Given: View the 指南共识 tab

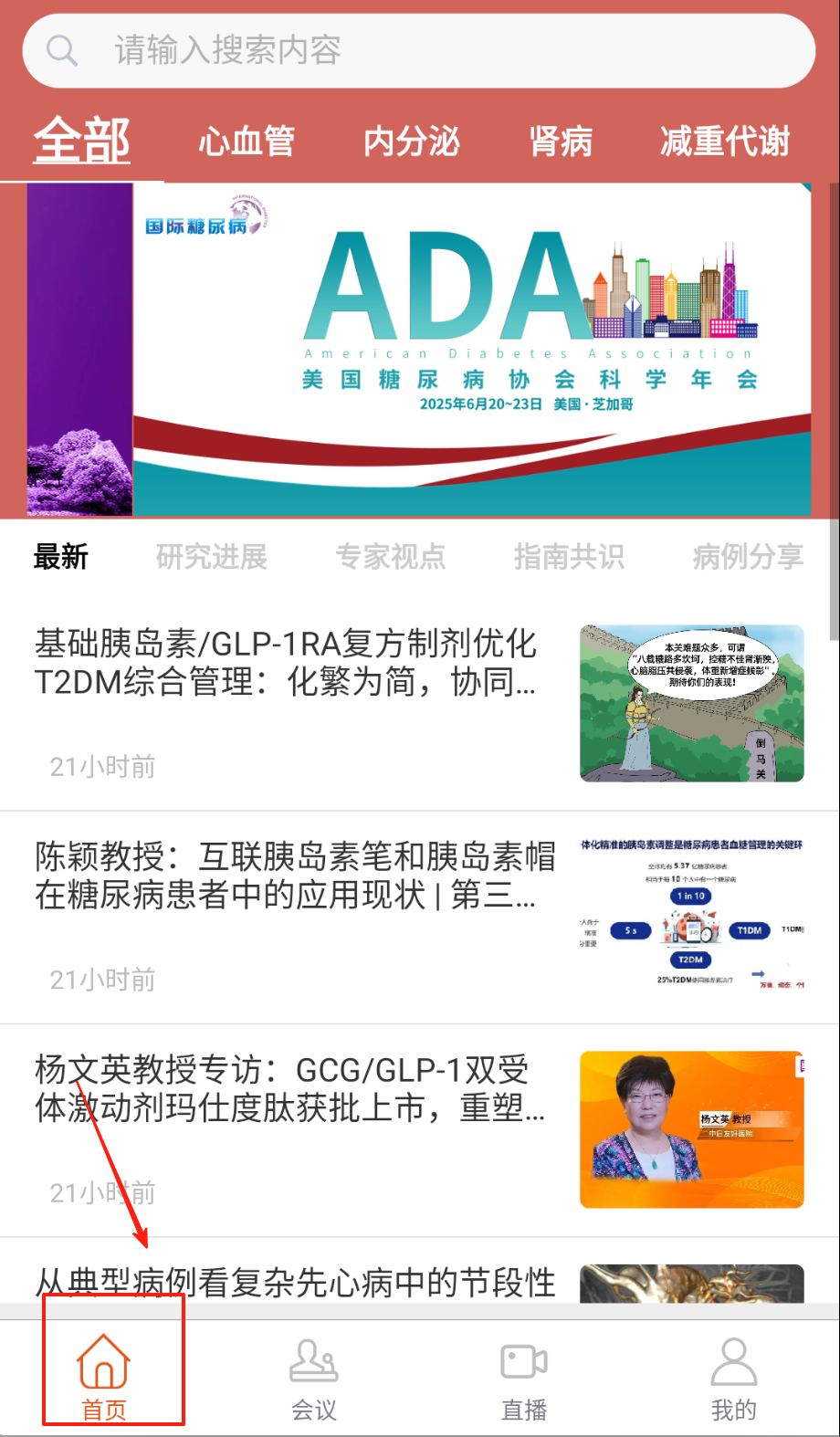Looking at the screenshot, I should point(569,556).
